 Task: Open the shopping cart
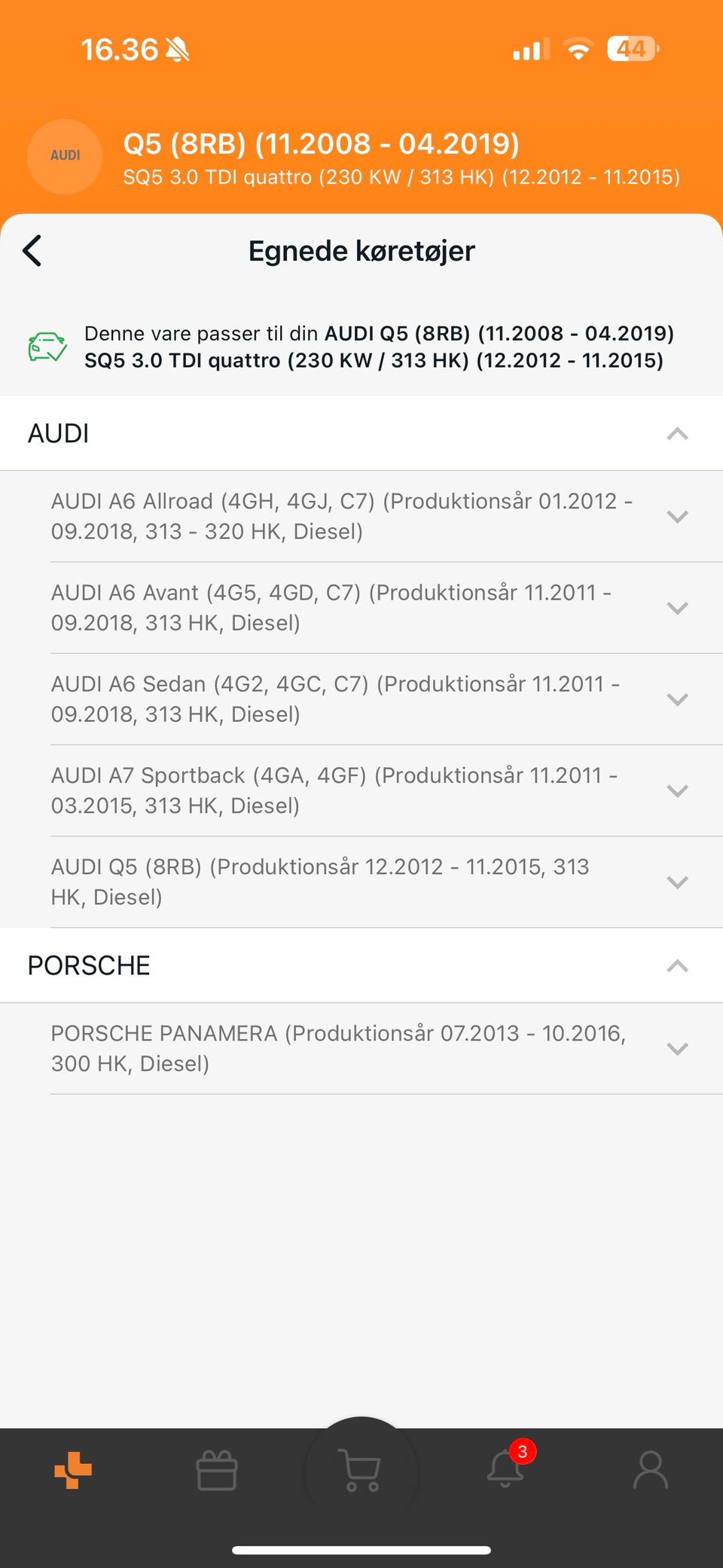click(x=361, y=1470)
